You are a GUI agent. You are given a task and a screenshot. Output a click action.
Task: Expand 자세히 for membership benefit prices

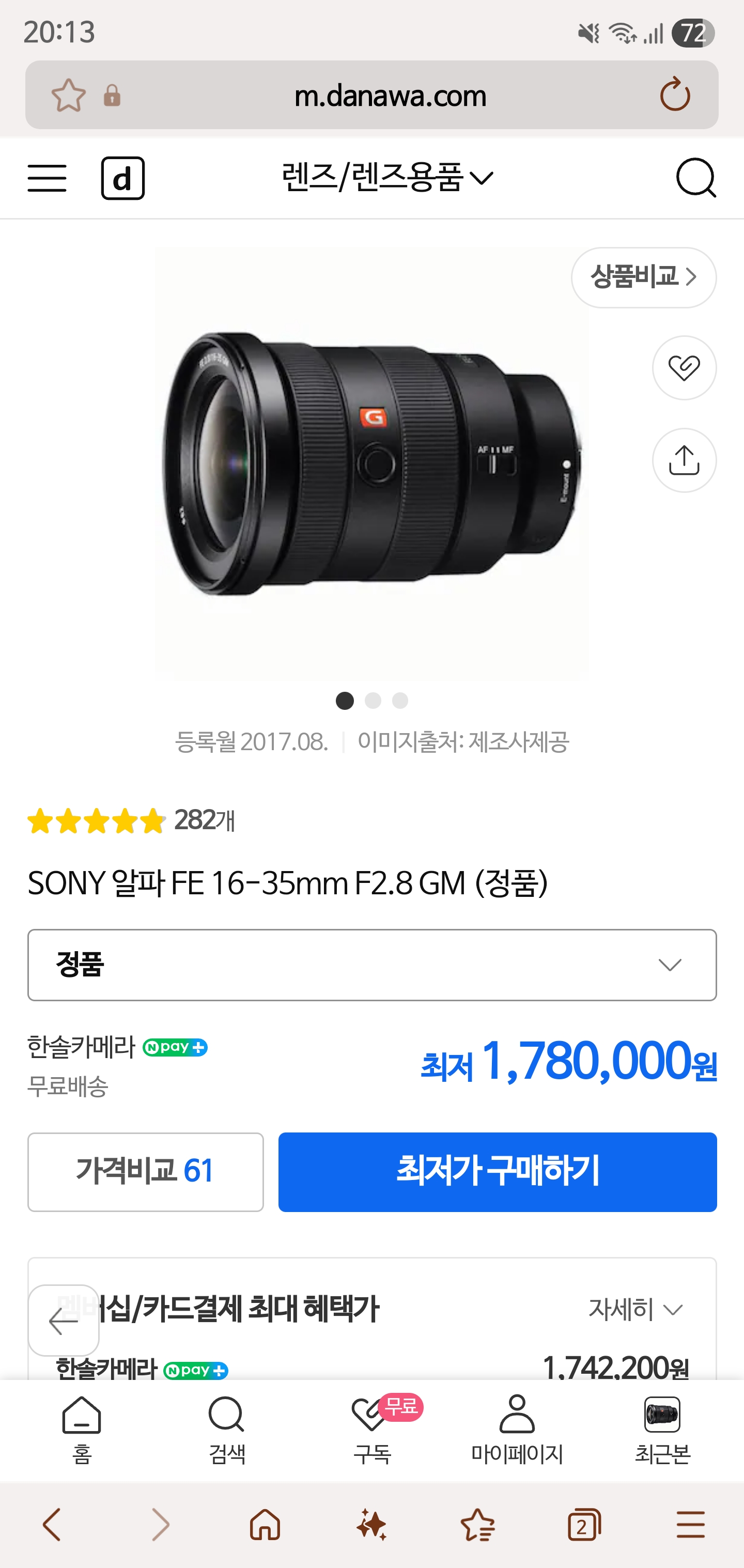coord(636,1309)
